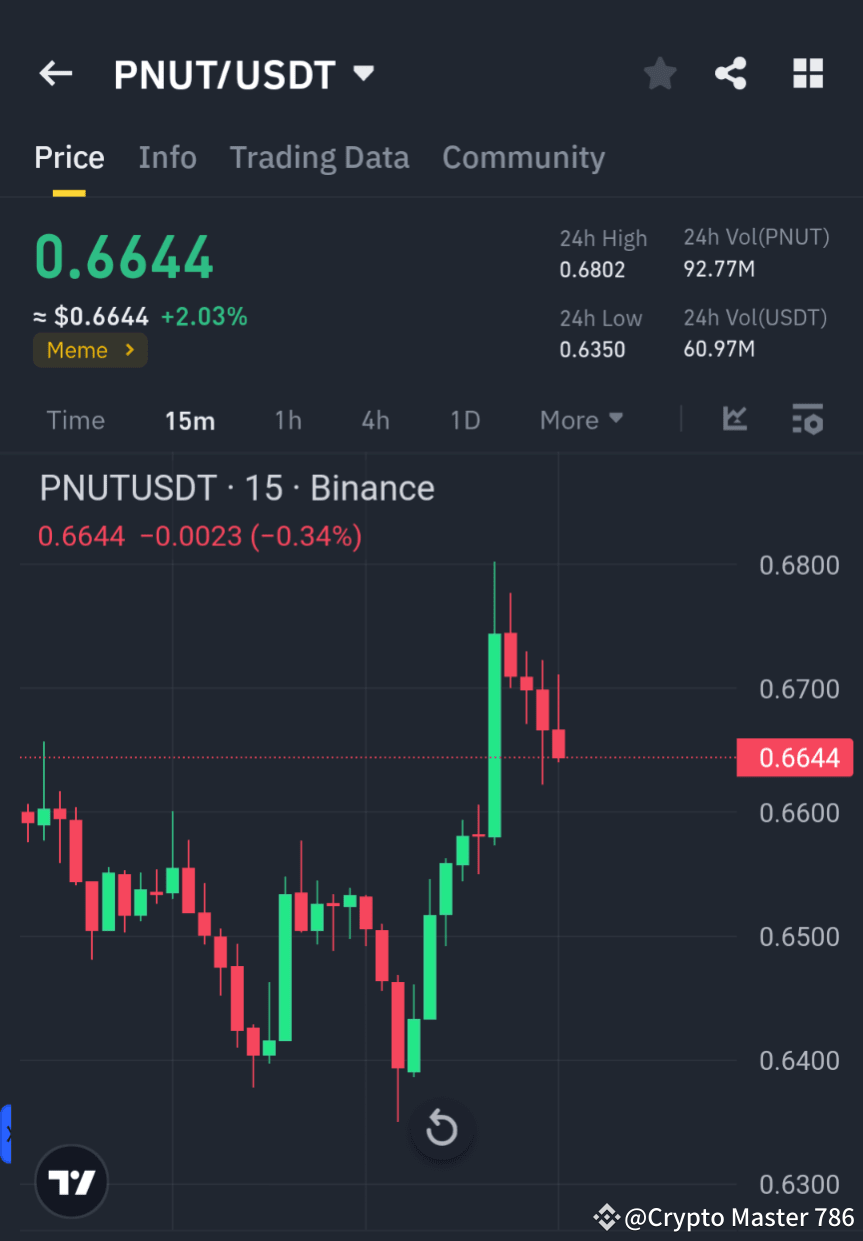Expand the More timeframe options dropdown
This screenshot has width=863, height=1241.
coord(580,420)
